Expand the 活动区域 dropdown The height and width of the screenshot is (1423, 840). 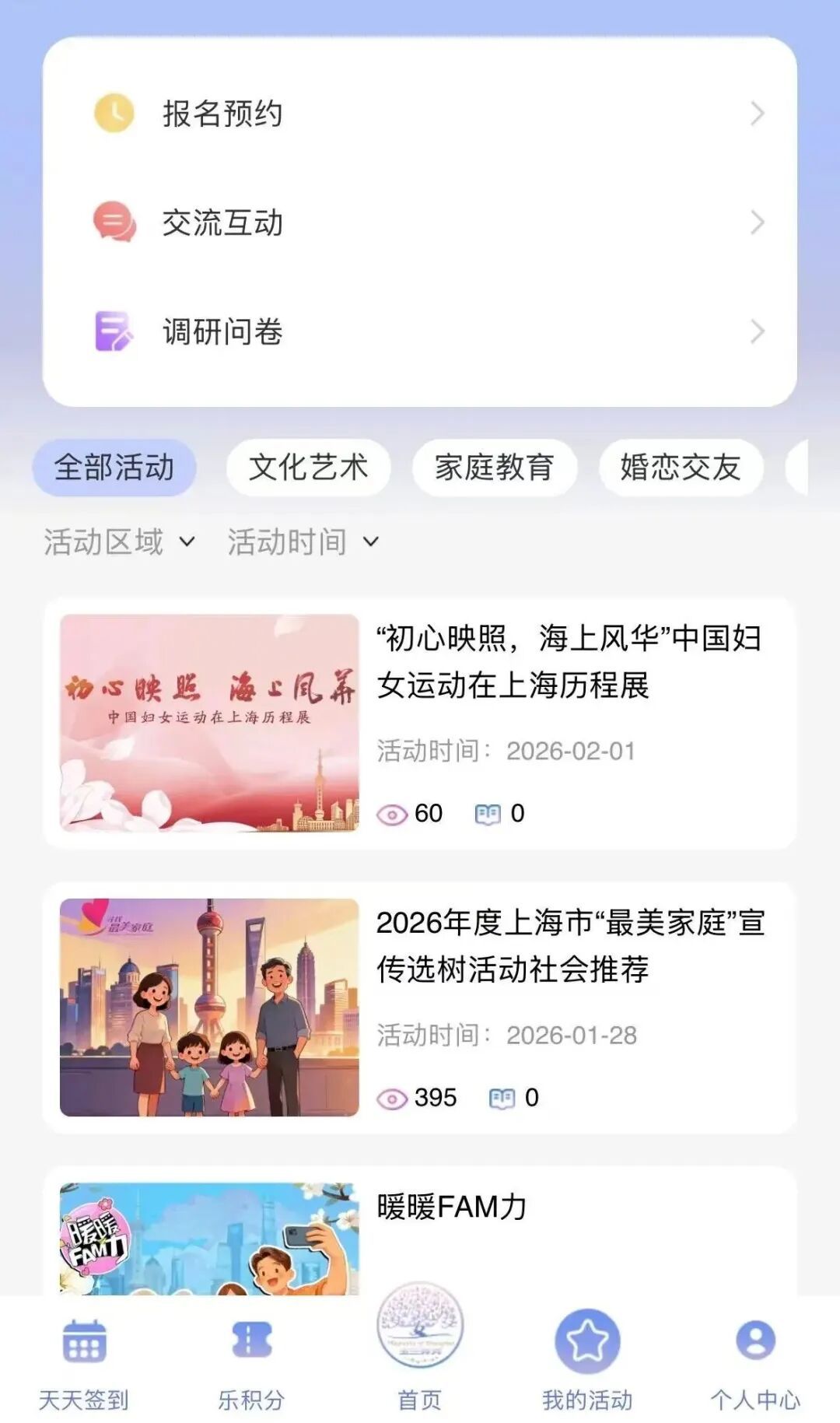pos(120,542)
